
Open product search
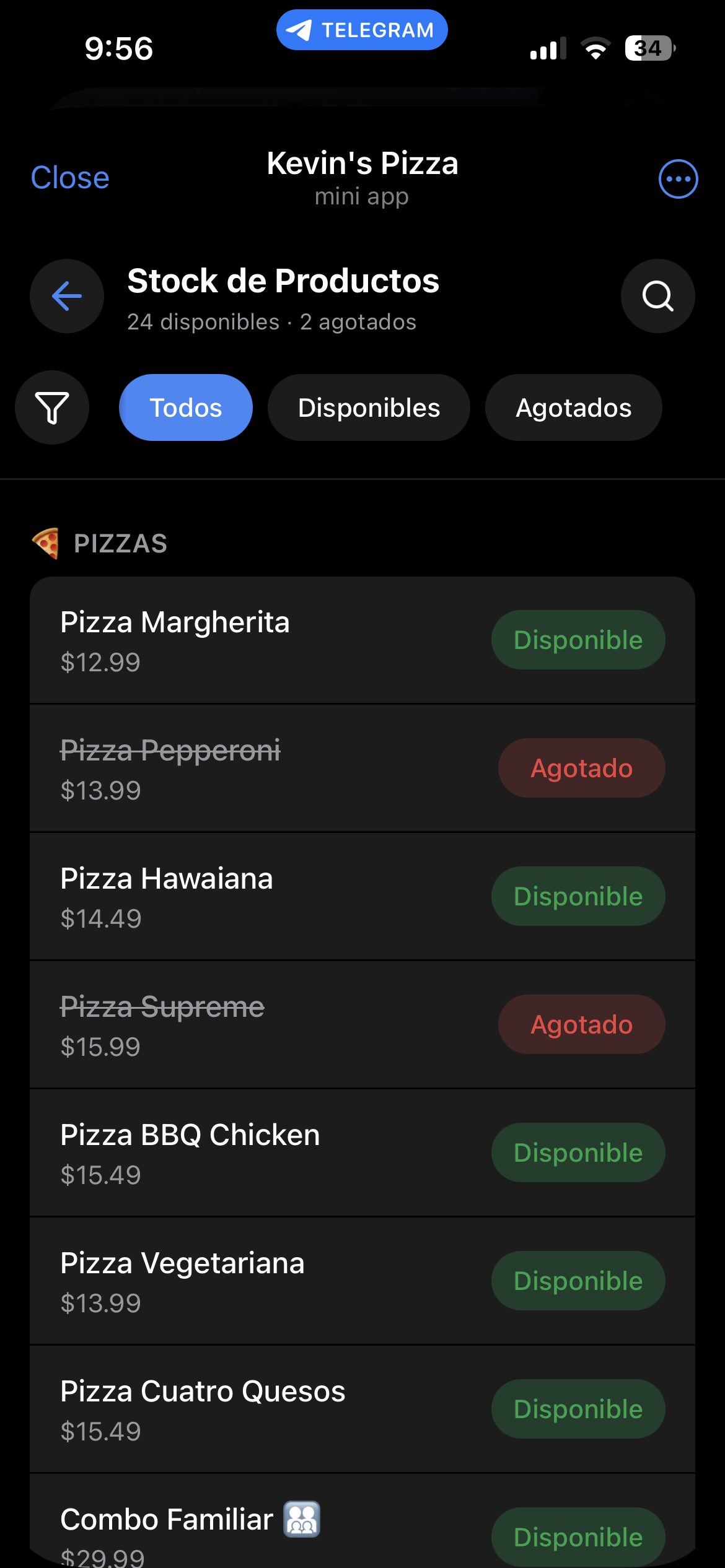pyautogui.click(x=657, y=296)
